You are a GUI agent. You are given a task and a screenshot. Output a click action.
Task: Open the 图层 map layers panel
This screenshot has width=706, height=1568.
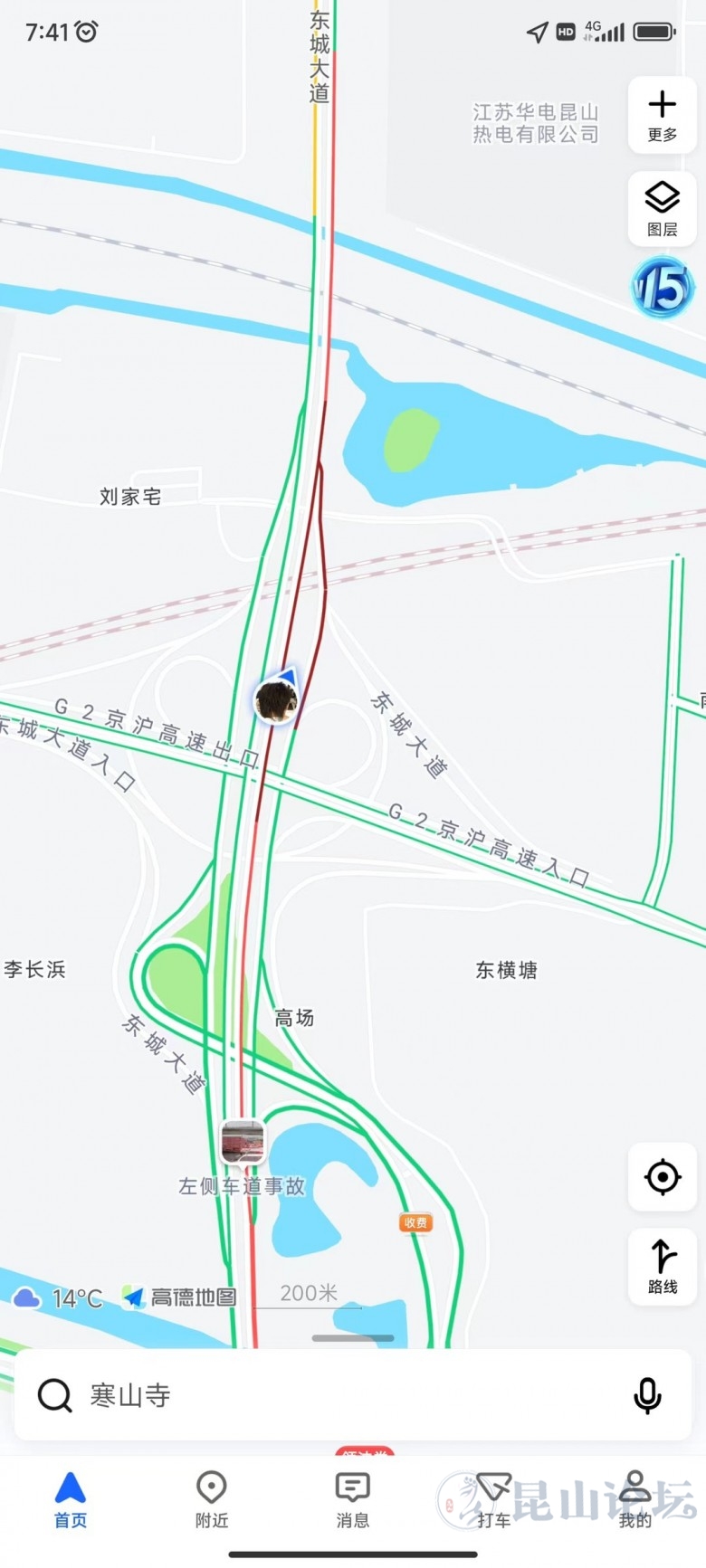[x=662, y=209]
